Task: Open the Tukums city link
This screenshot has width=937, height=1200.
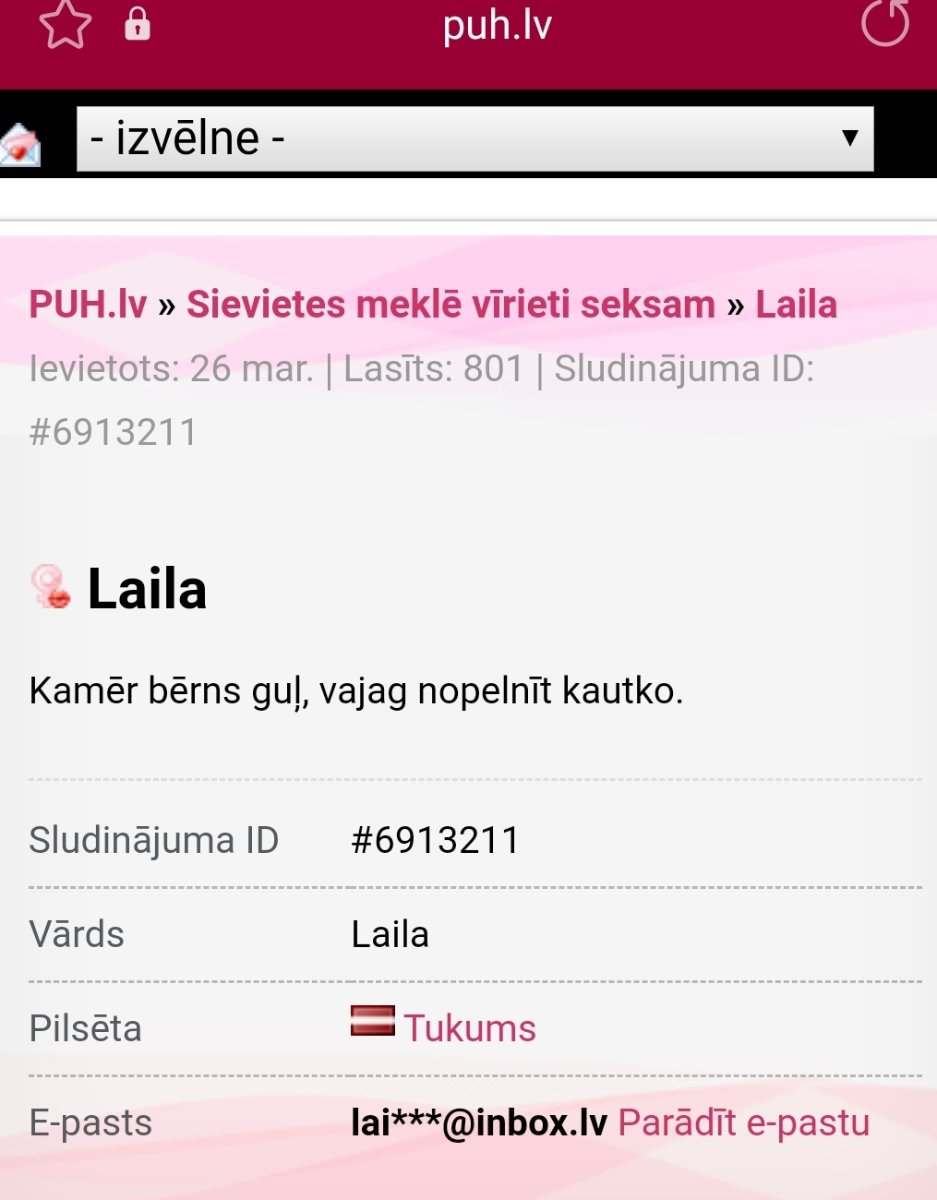Action: (x=470, y=1028)
